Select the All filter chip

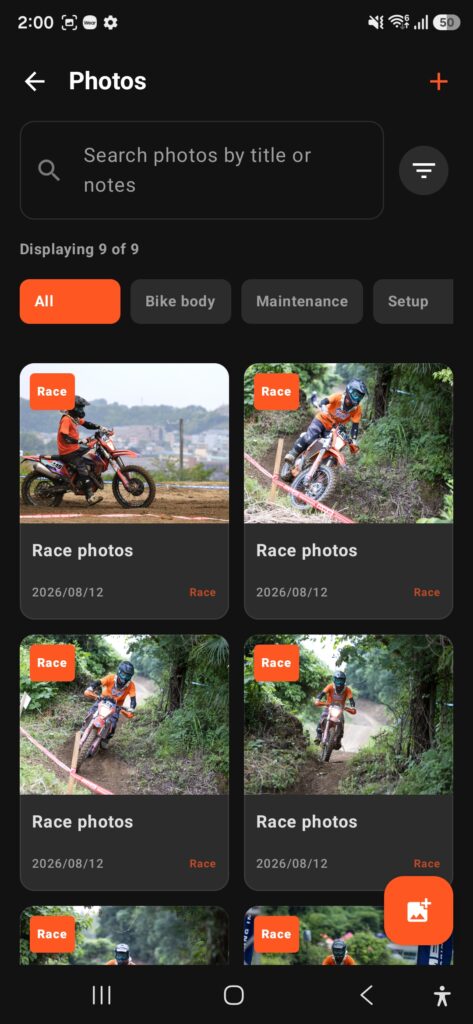pyautogui.click(x=70, y=302)
